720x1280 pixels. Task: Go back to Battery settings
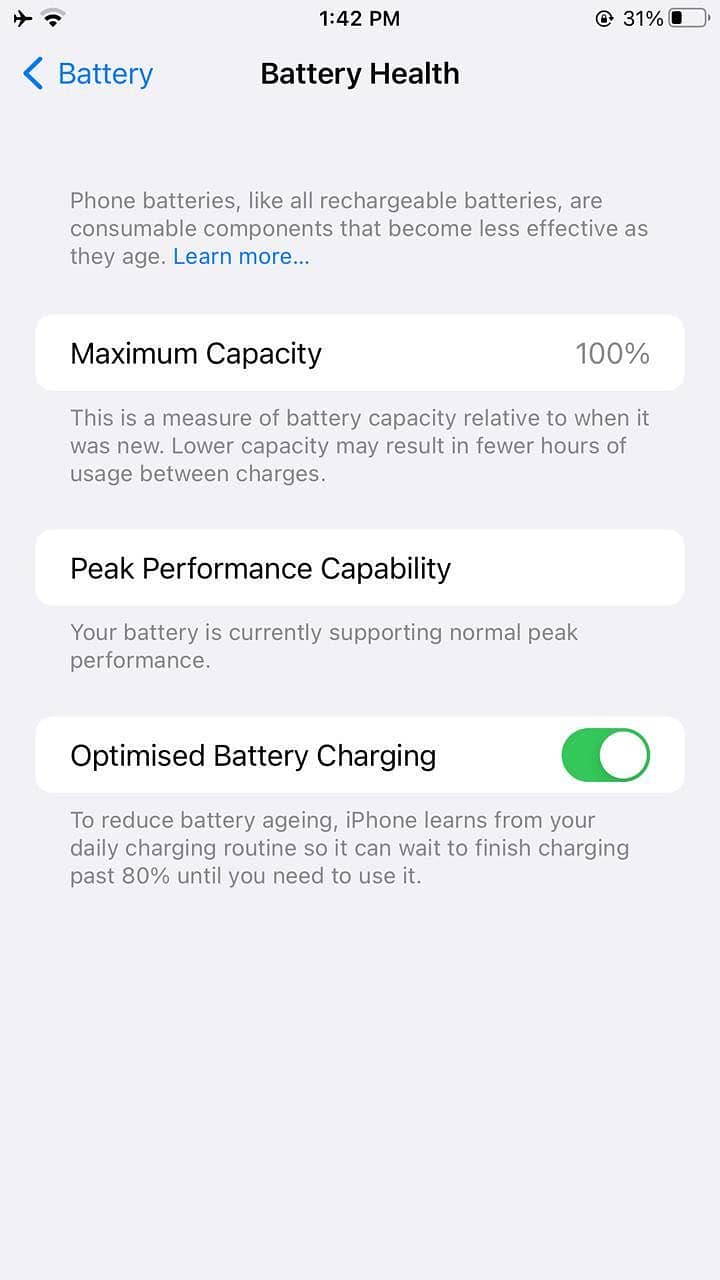[x=88, y=74]
